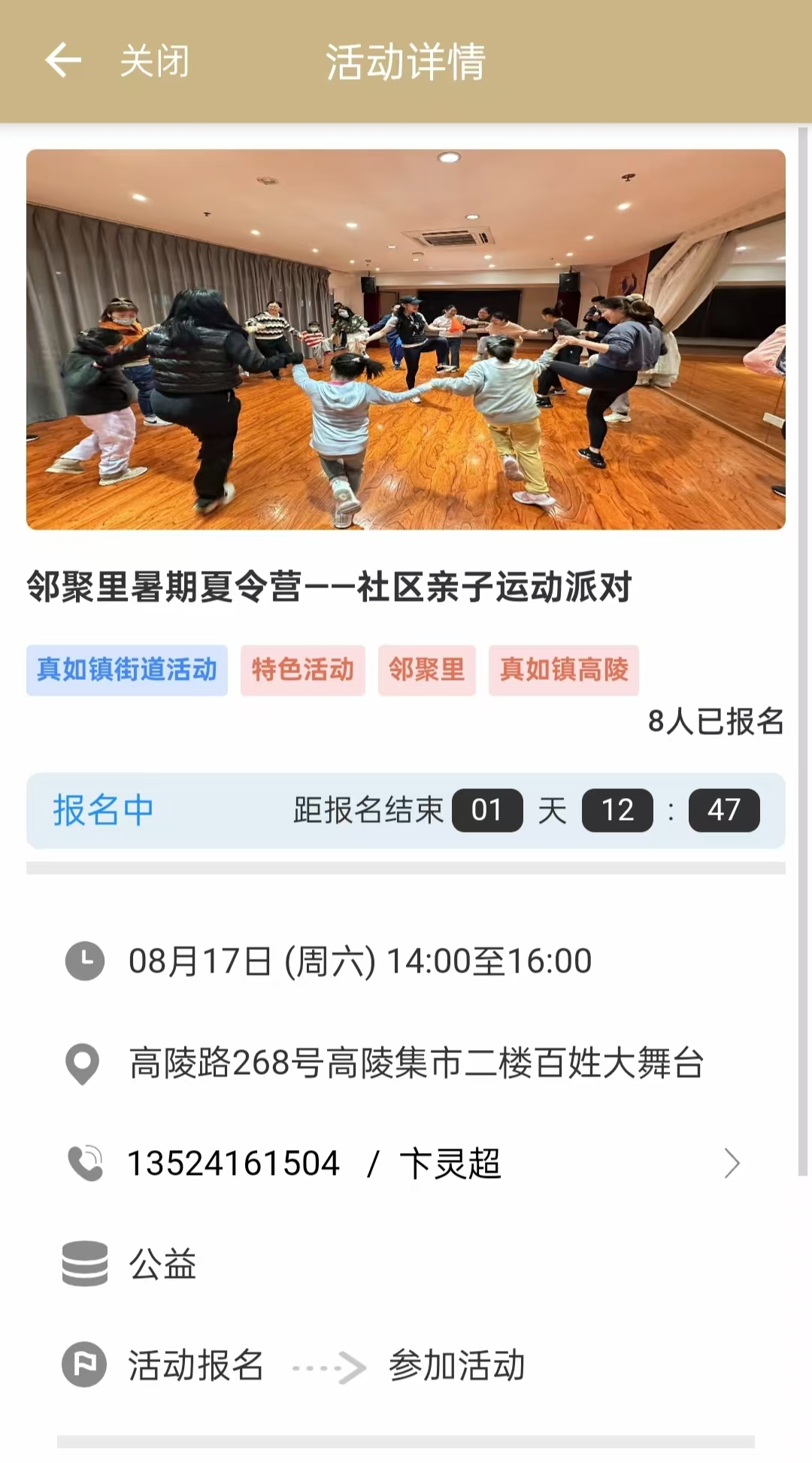Viewport: 812px width, 1463px height.
Task: Choose the 真如镇高陵 tag
Action: (x=563, y=669)
